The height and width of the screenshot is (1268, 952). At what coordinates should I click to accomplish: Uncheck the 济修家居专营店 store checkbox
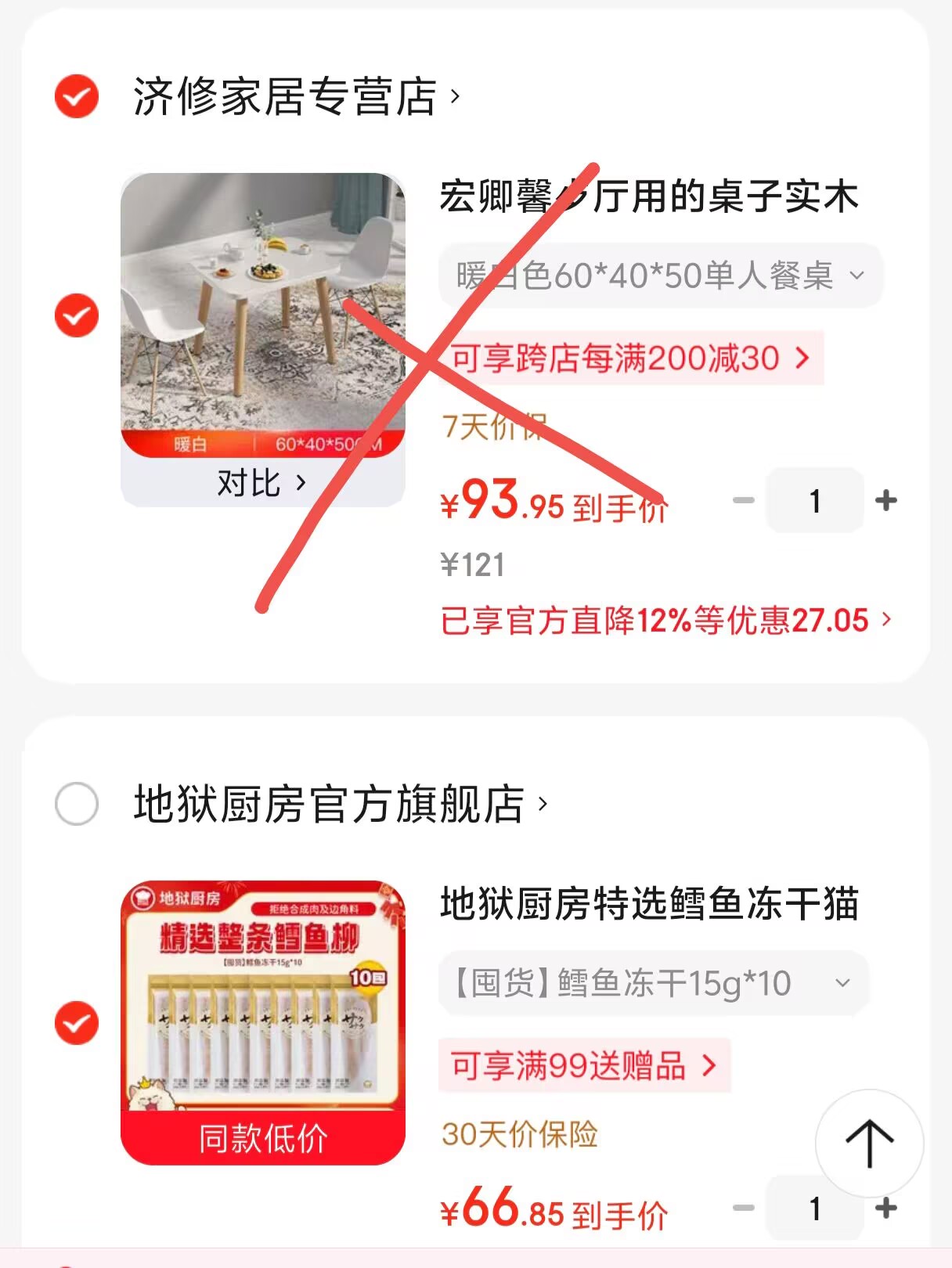tap(77, 96)
